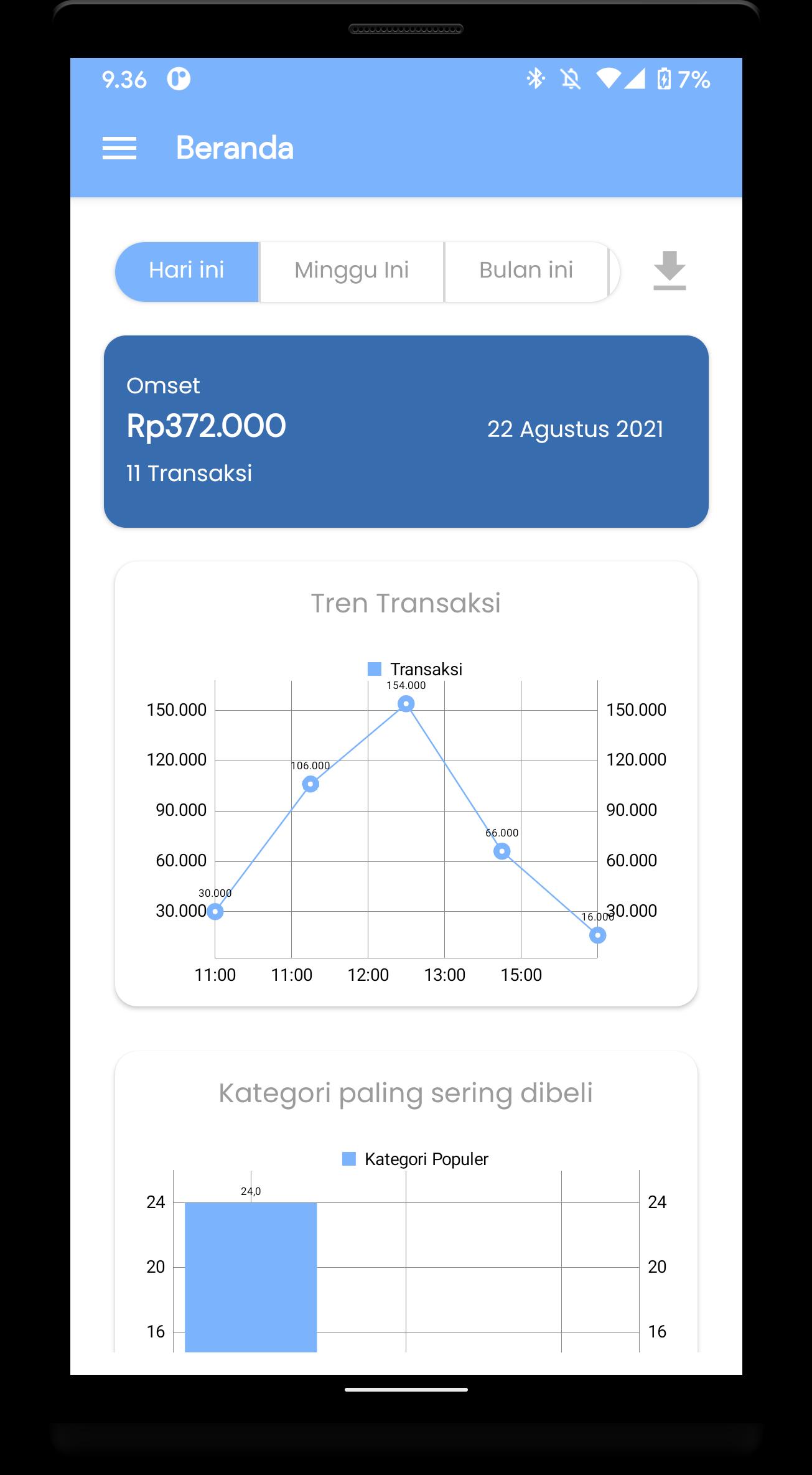Tap the 154.000 point on the chart
This screenshot has height=1475, width=812.
pos(406,704)
